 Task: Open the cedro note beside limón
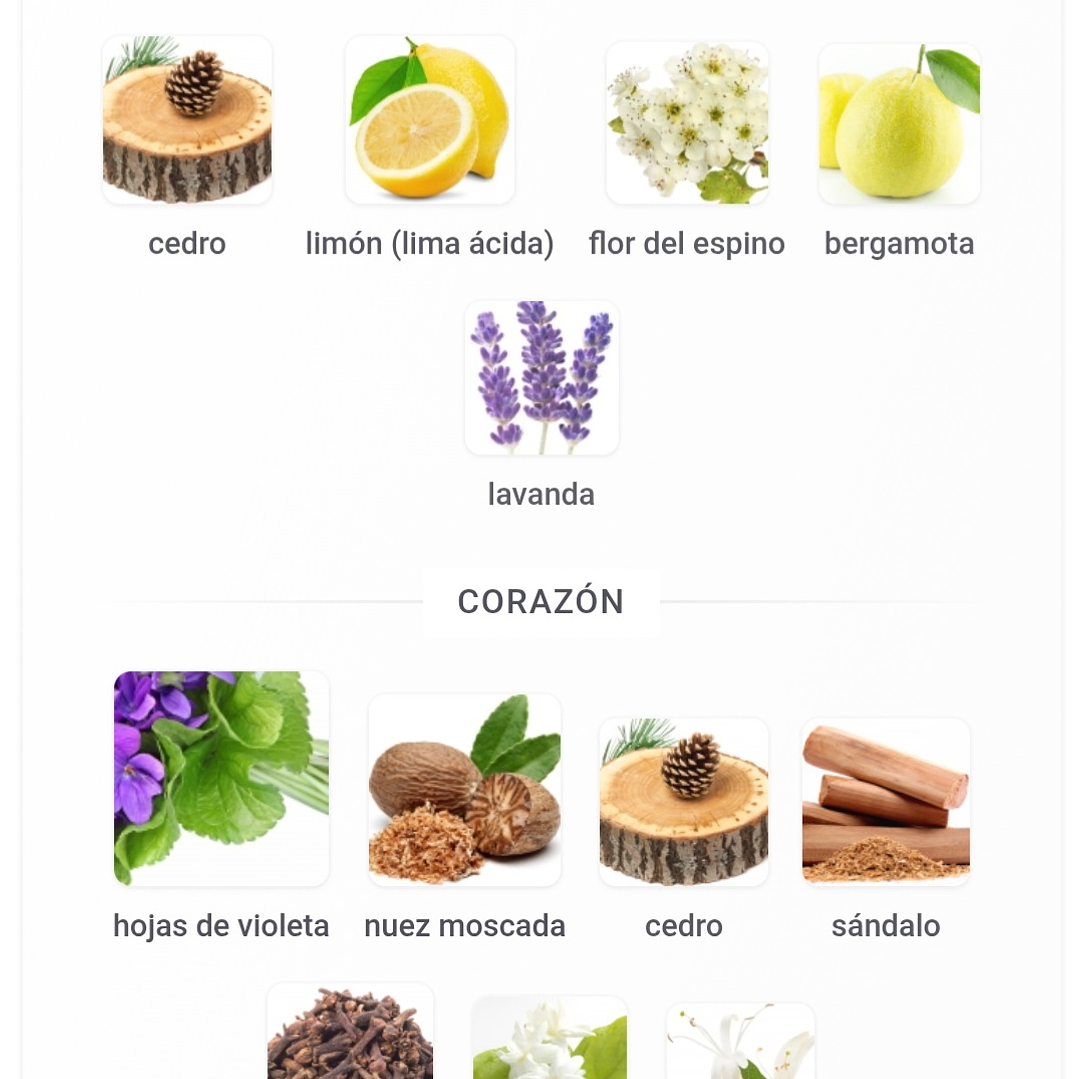point(187,121)
